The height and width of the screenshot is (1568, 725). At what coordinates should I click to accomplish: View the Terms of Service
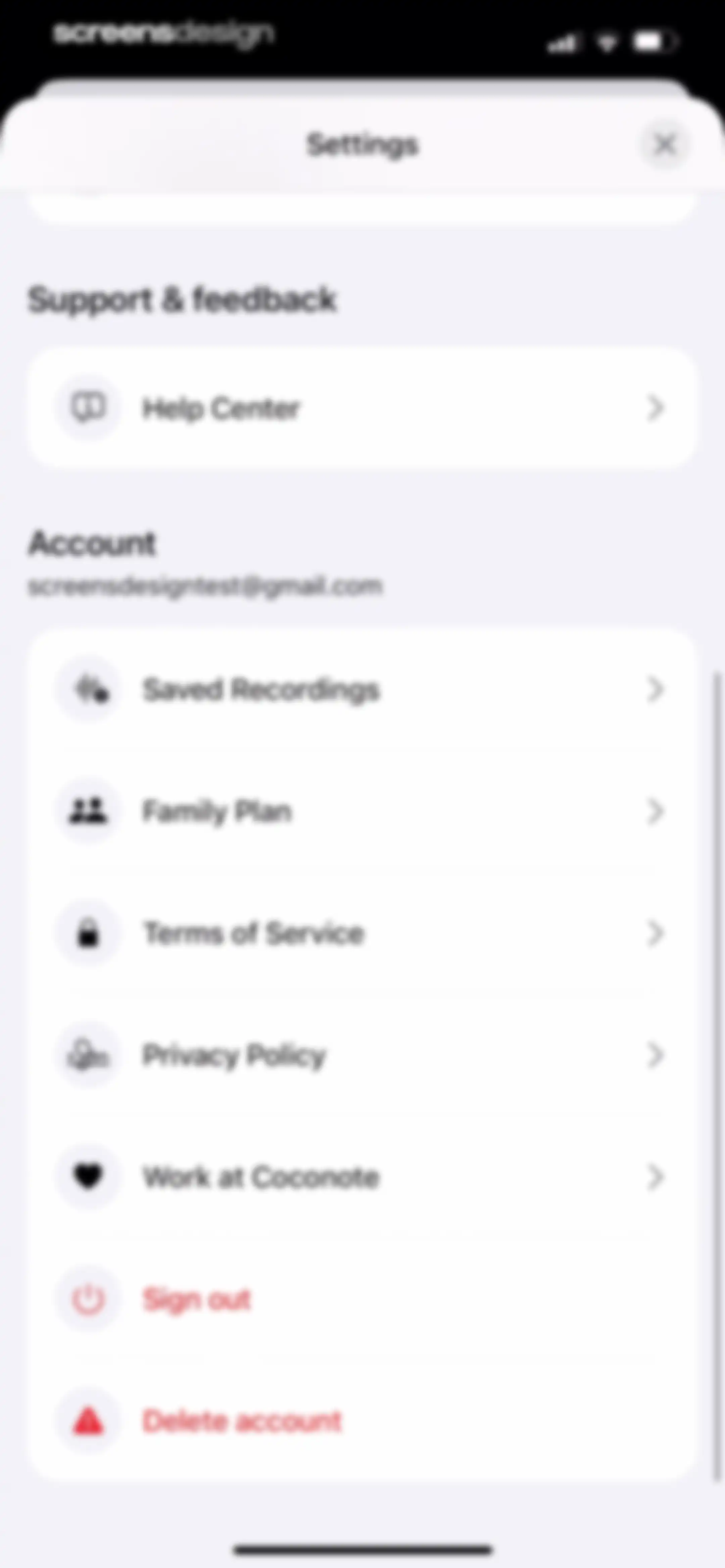(x=362, y=933)
